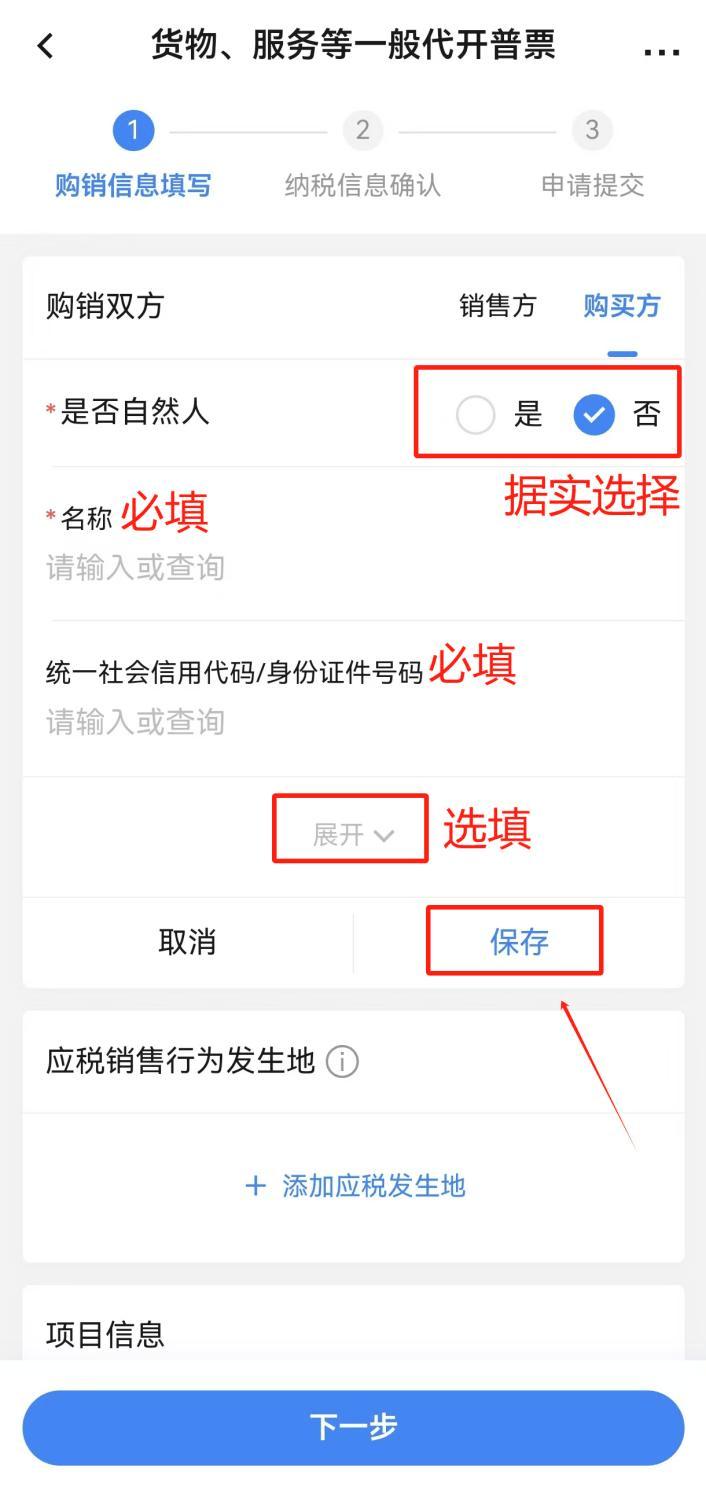Expand optional fields with 展开
The width and height of the screenshot is (706, 1494).
pos(352,835)
